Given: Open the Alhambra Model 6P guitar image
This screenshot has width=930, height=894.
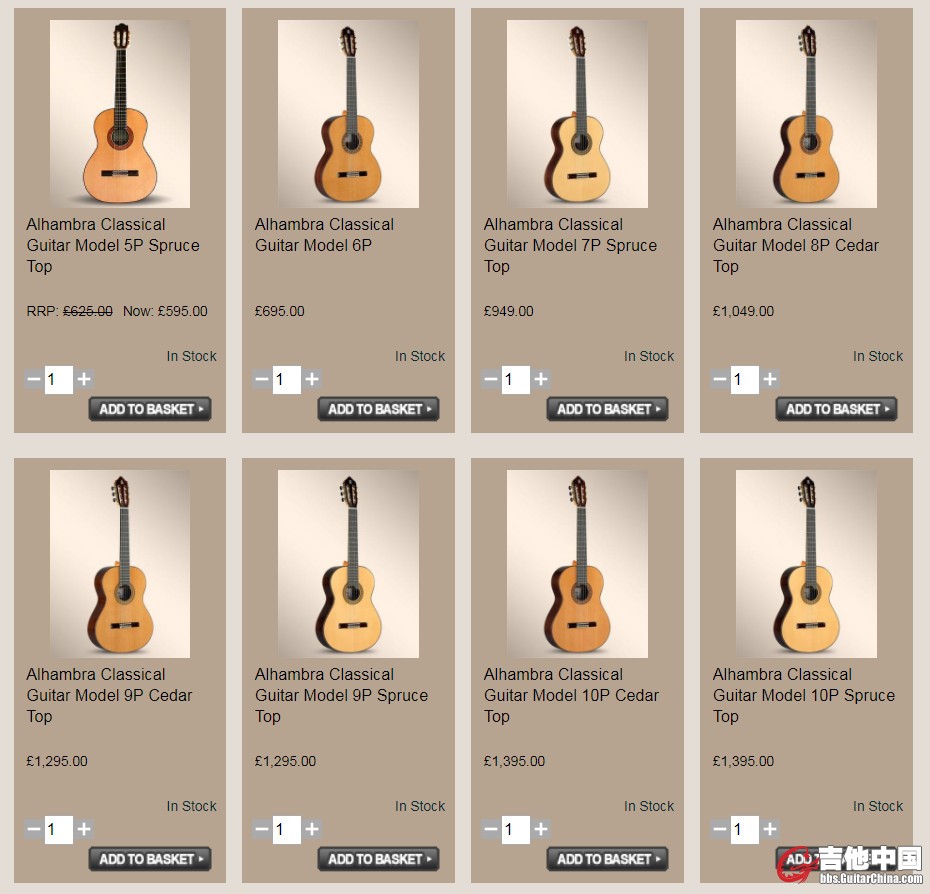Looking at the screenshot, I should (348, 113).
